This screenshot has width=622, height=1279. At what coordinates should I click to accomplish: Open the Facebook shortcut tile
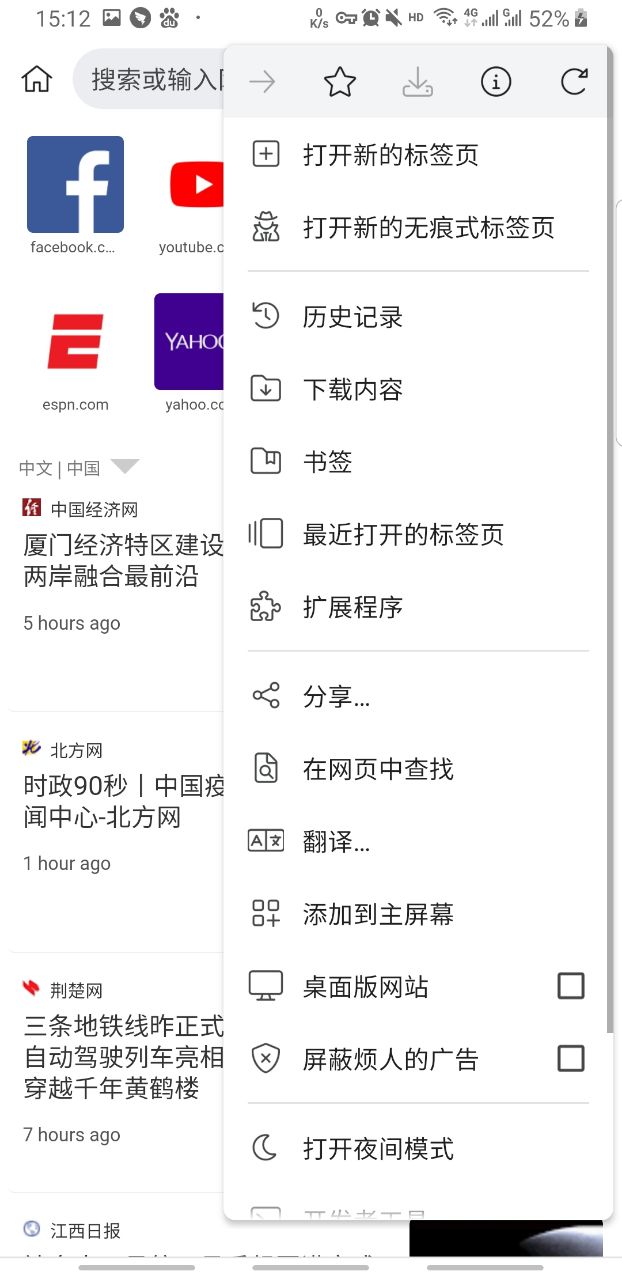pos(75,185)
